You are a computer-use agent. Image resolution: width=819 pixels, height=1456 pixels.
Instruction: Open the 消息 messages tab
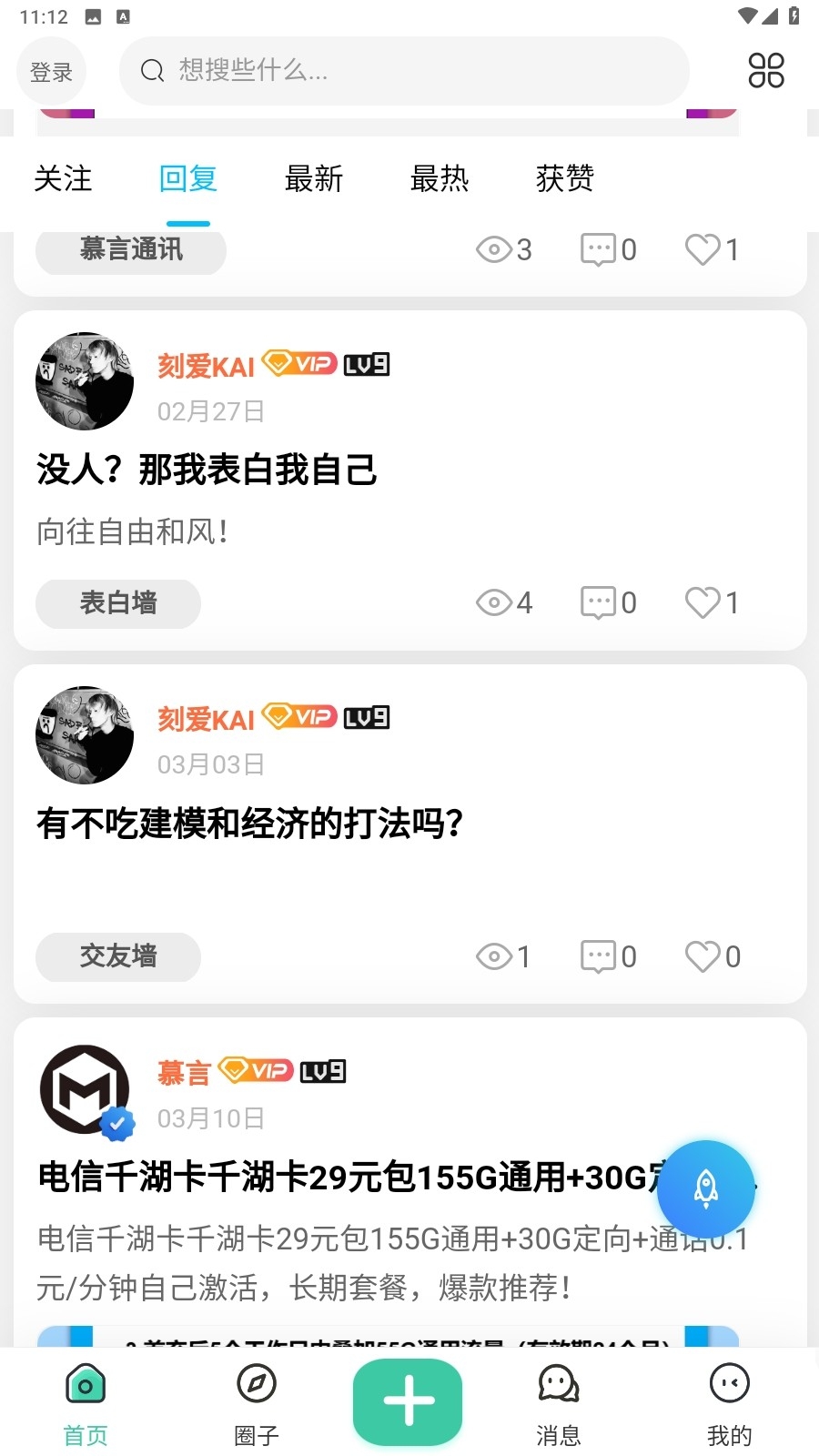(x=559, y=1402)
